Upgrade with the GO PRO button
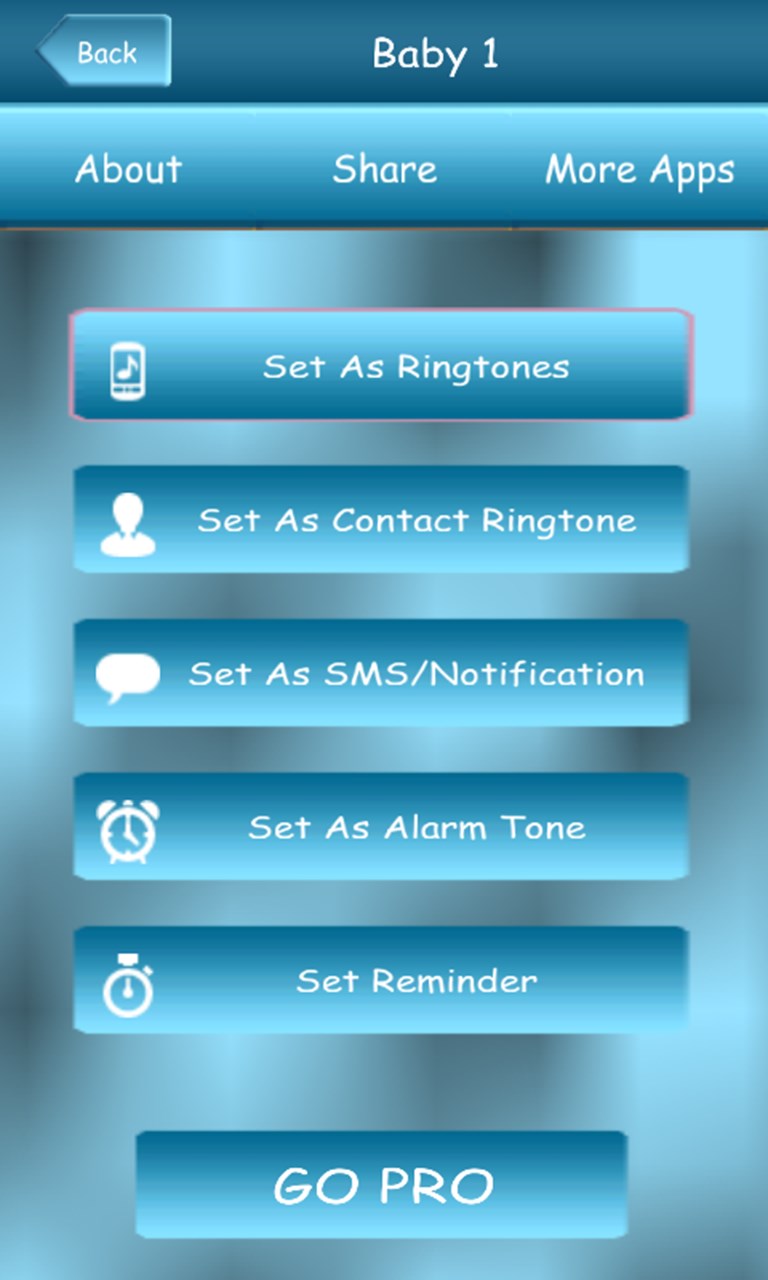Screen dimensions: 768x1280 click(382, 1185)
